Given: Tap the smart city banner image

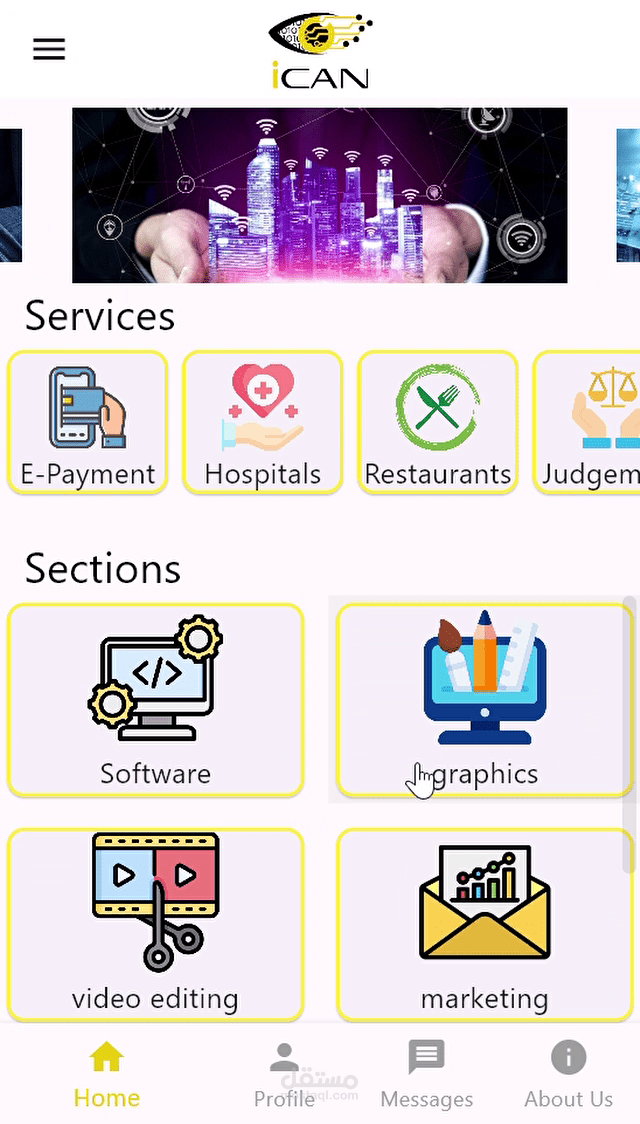Looking at the screenshot, I should (x=319, y=195).
